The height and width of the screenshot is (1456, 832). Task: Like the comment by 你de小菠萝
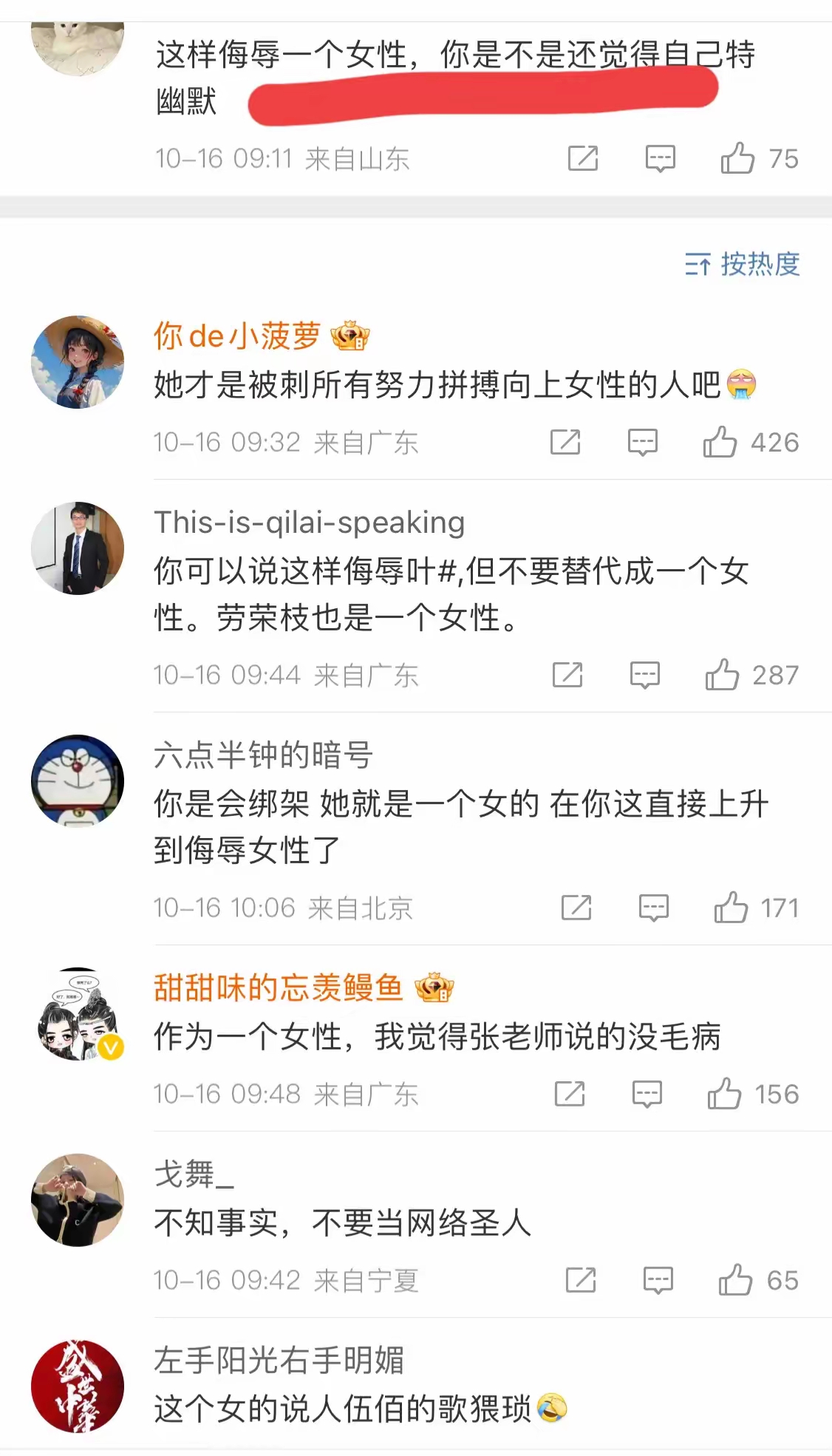click(x=720, y=442)
